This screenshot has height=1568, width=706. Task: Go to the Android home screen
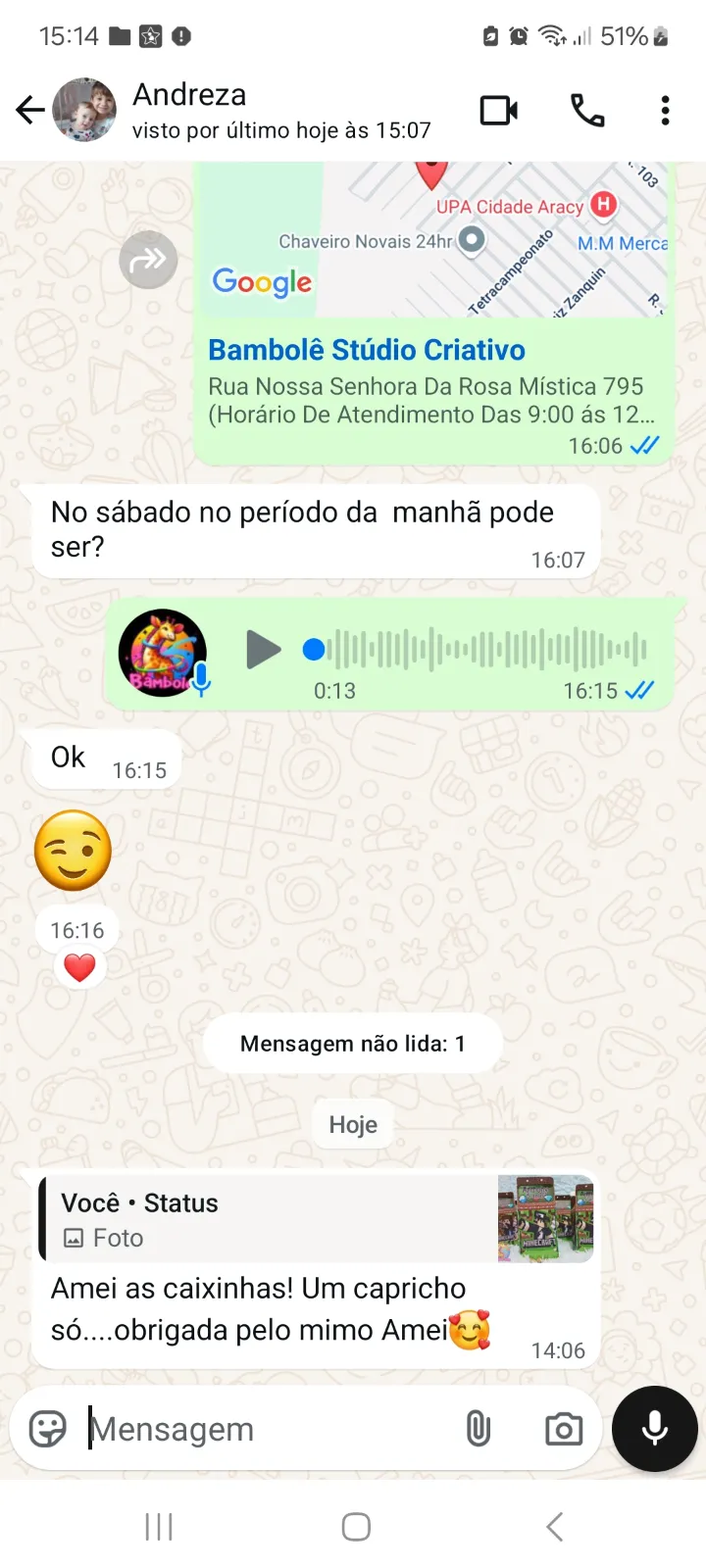tap(355, 1526)
